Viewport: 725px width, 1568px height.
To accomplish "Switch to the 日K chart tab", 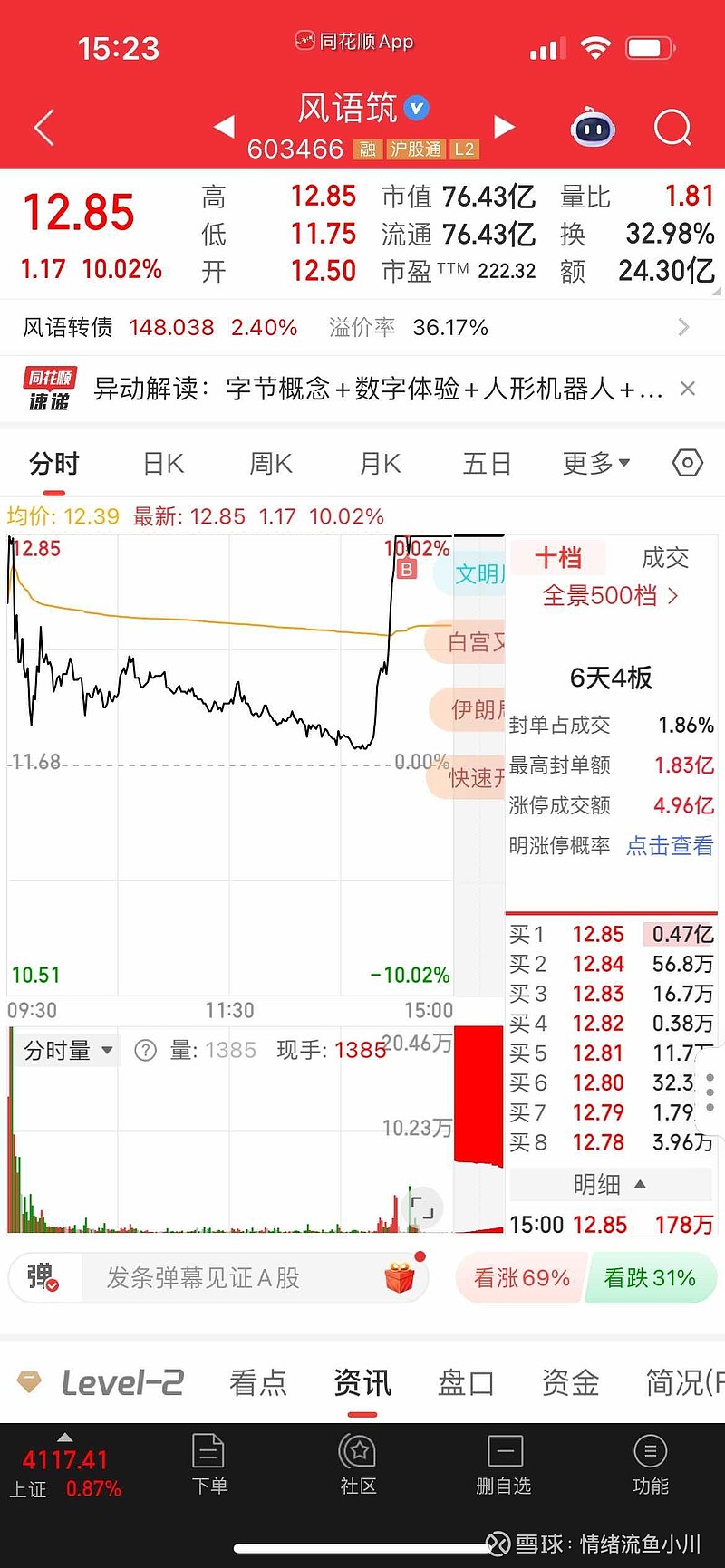I will click(163, 464).
